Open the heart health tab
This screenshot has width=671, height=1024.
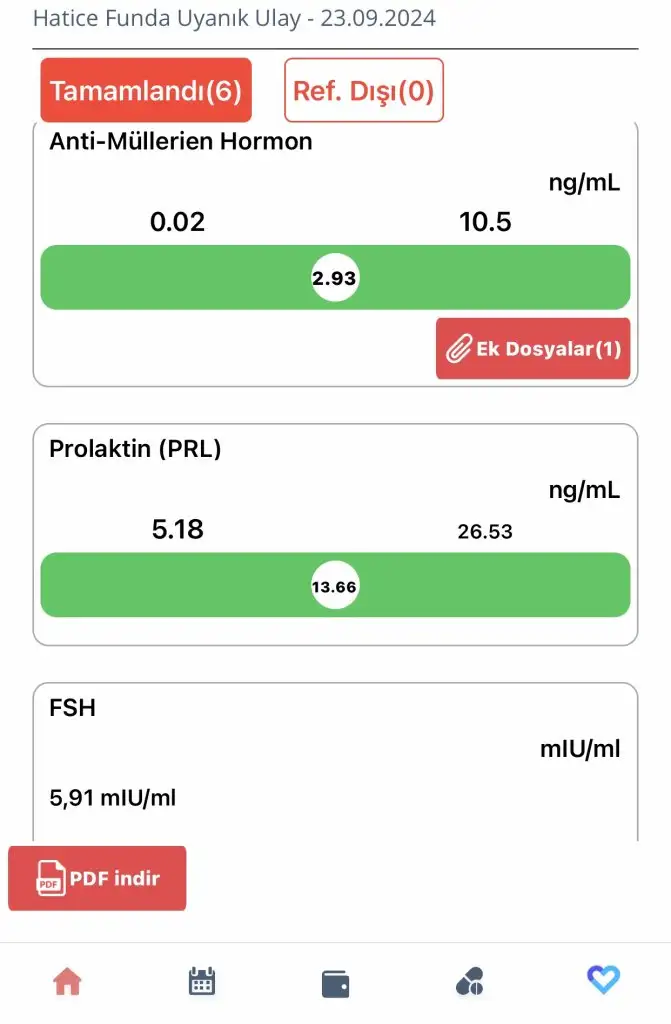(603, 980)
